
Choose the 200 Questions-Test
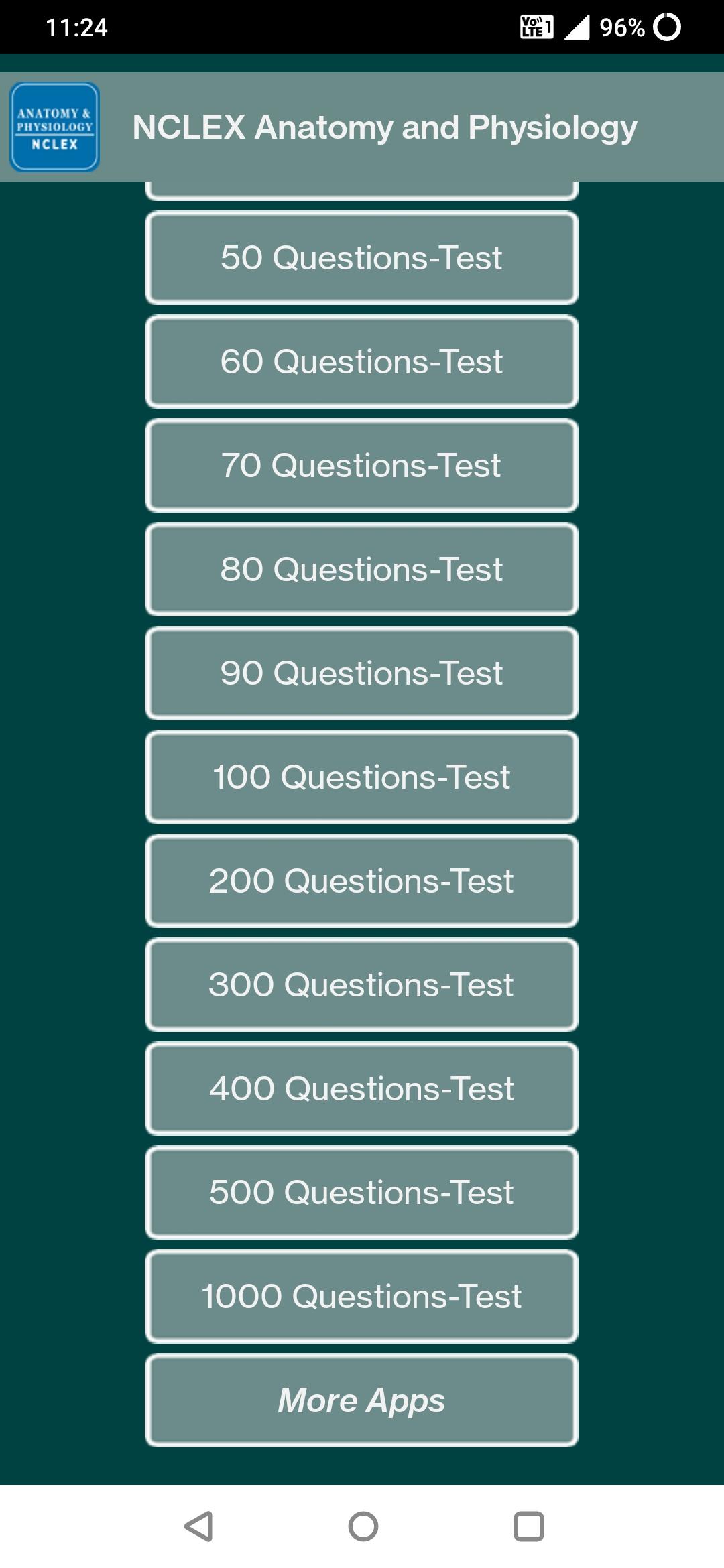[361, 881]
